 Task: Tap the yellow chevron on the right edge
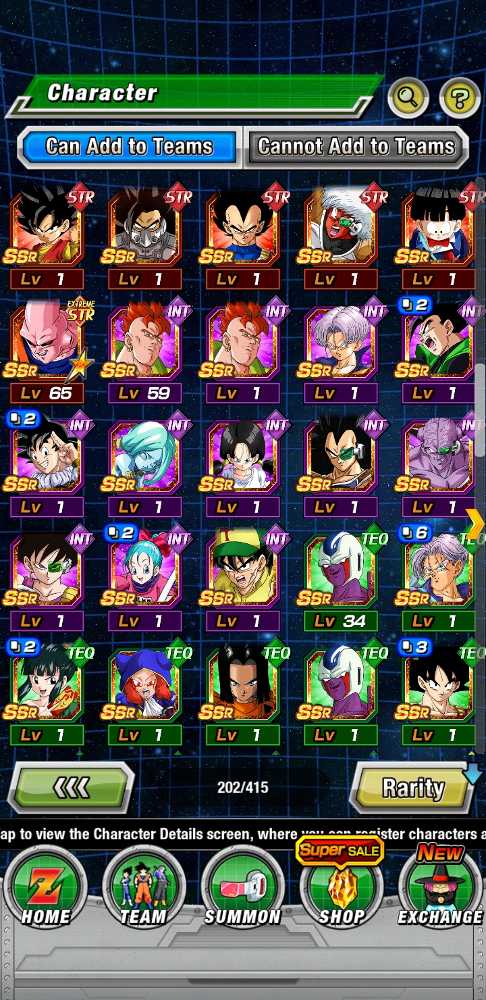click(475, 523)
